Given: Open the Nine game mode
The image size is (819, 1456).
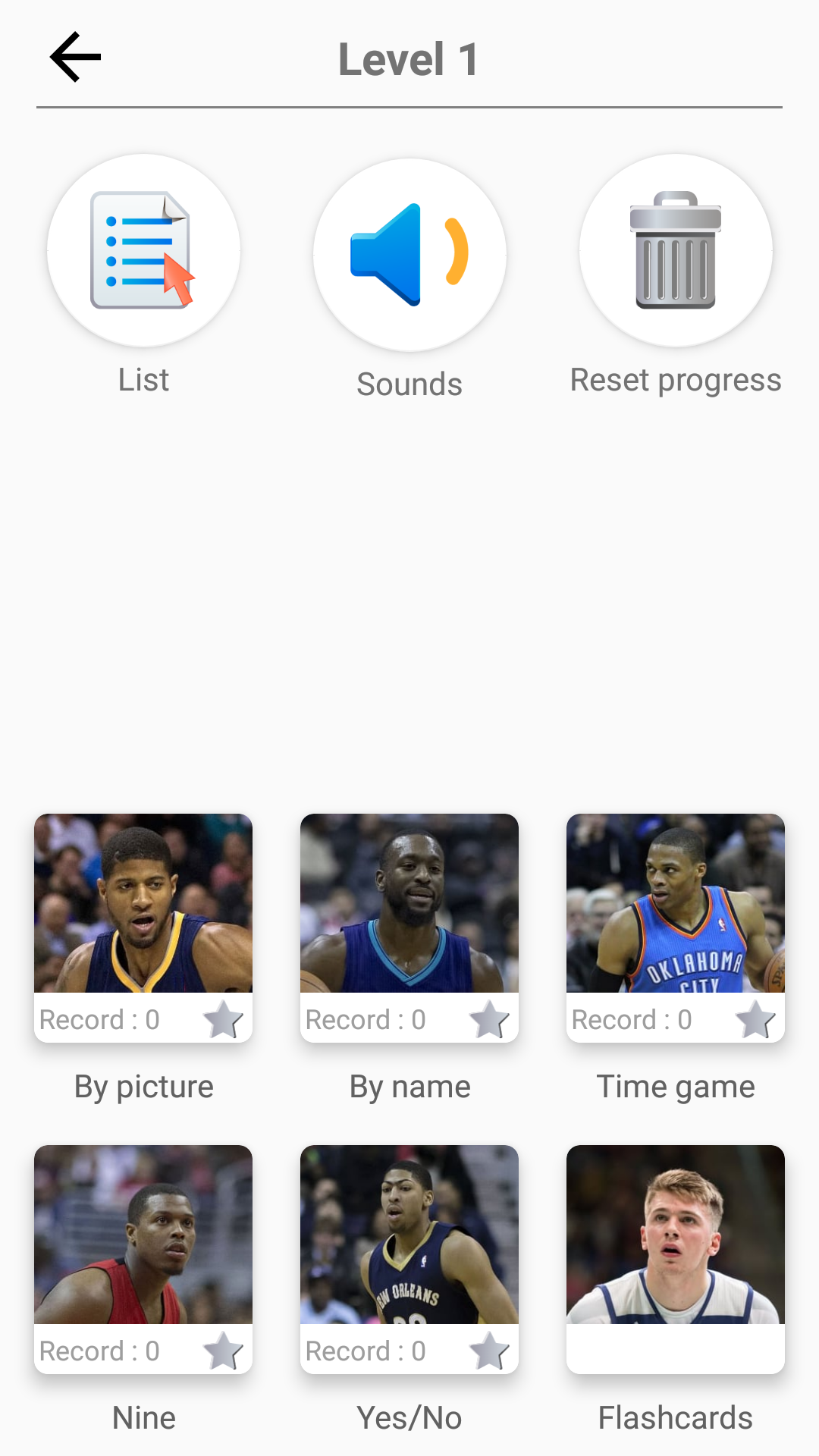Looking at the screenshot, I should (x=143, y=1258).
